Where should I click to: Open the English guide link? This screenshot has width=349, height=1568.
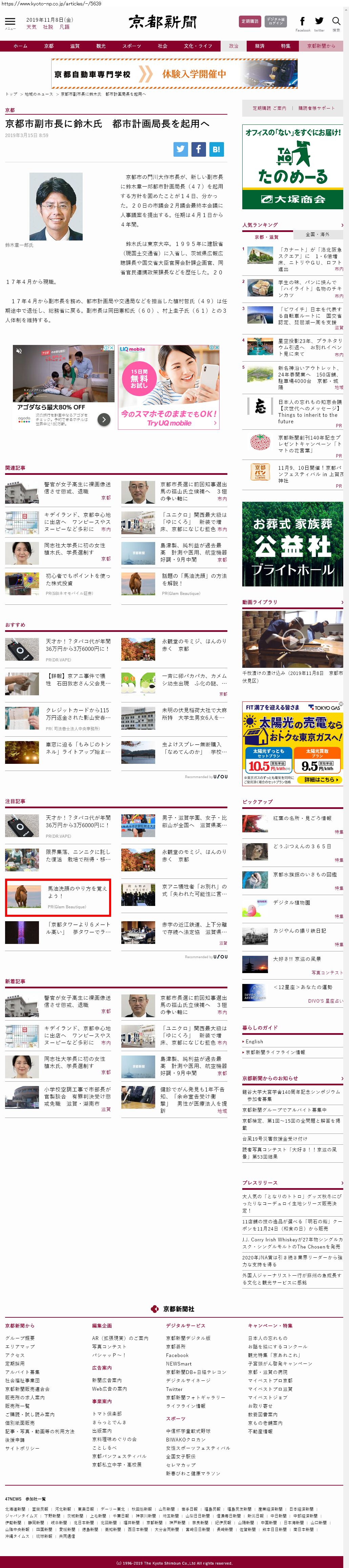click(255, 1042)
